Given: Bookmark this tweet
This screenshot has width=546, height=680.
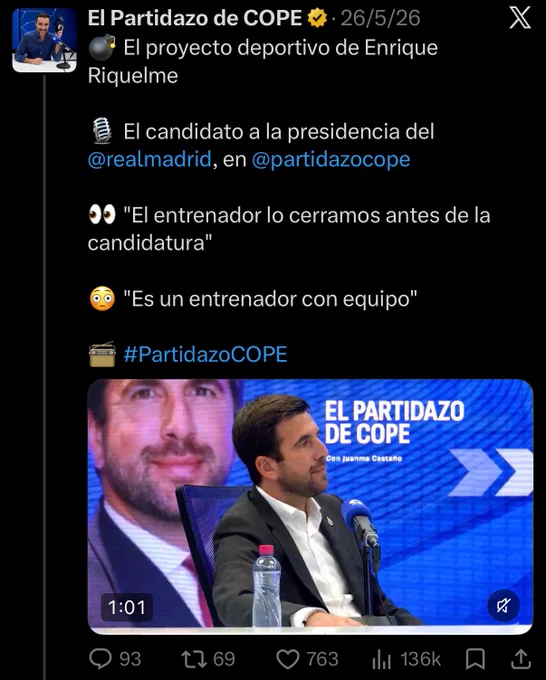Looking at the screenshot, I should [475, 659].
